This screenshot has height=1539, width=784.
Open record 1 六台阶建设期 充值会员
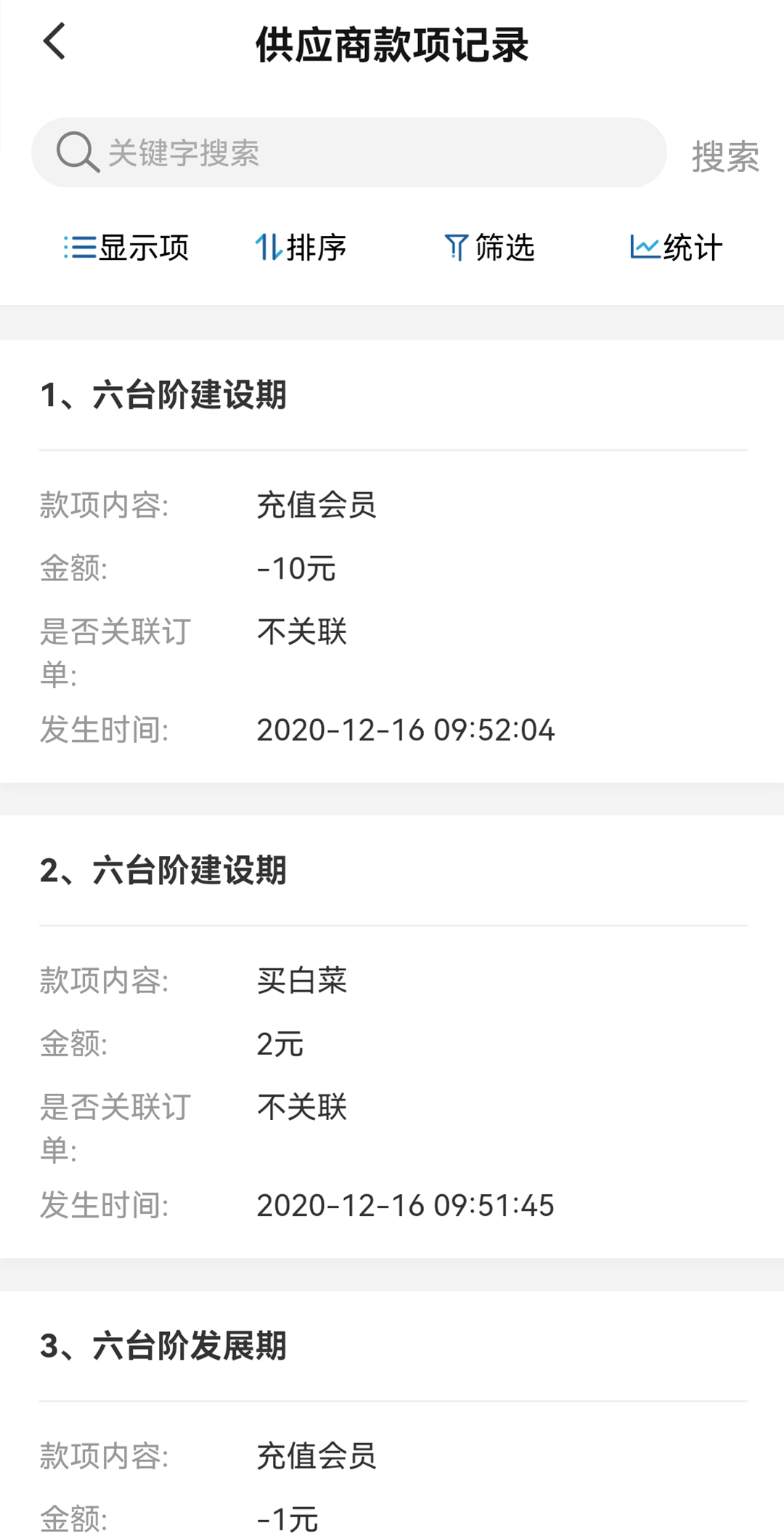tap(392, 561)
